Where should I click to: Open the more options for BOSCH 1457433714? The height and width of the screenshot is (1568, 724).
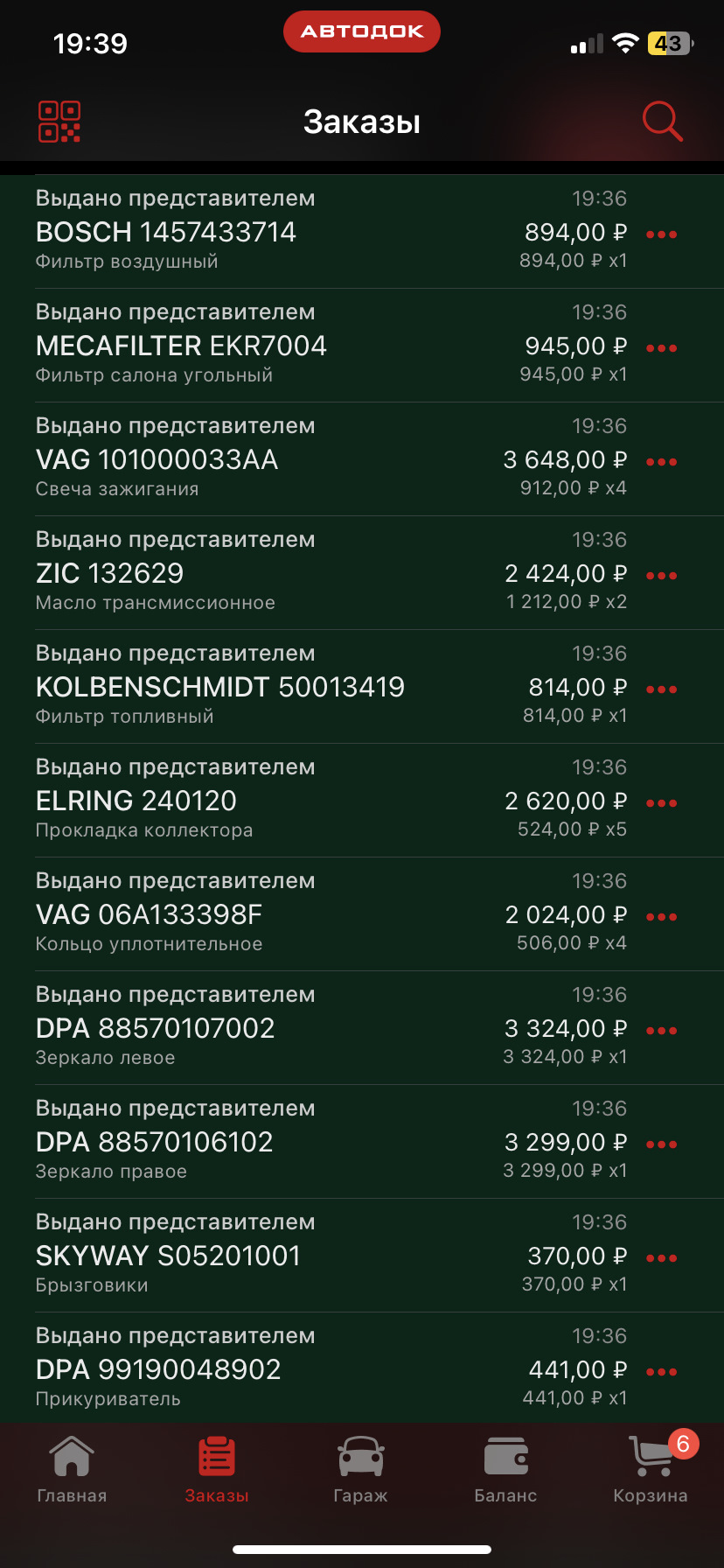[x=661, y=234]
